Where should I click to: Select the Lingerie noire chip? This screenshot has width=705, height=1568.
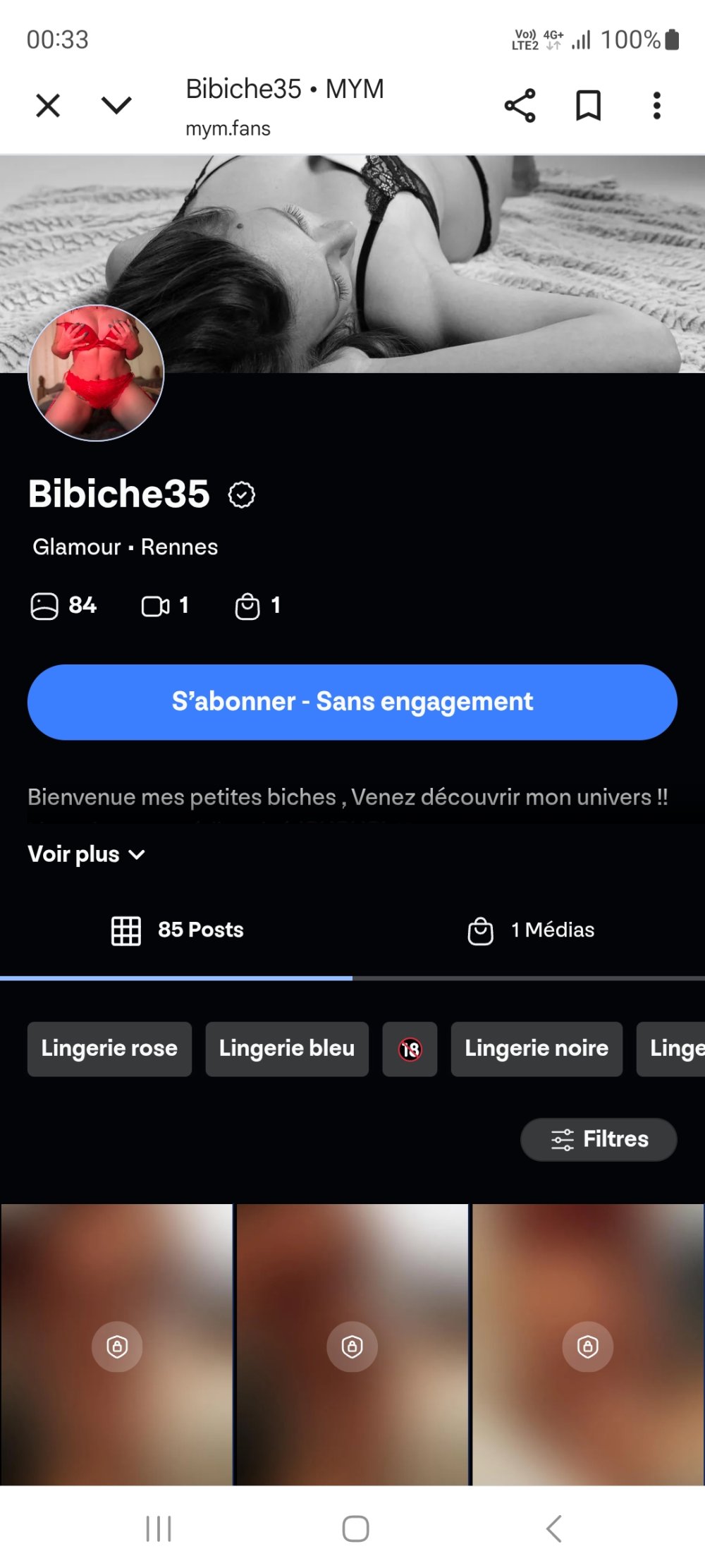click(x=537, y=1049)
